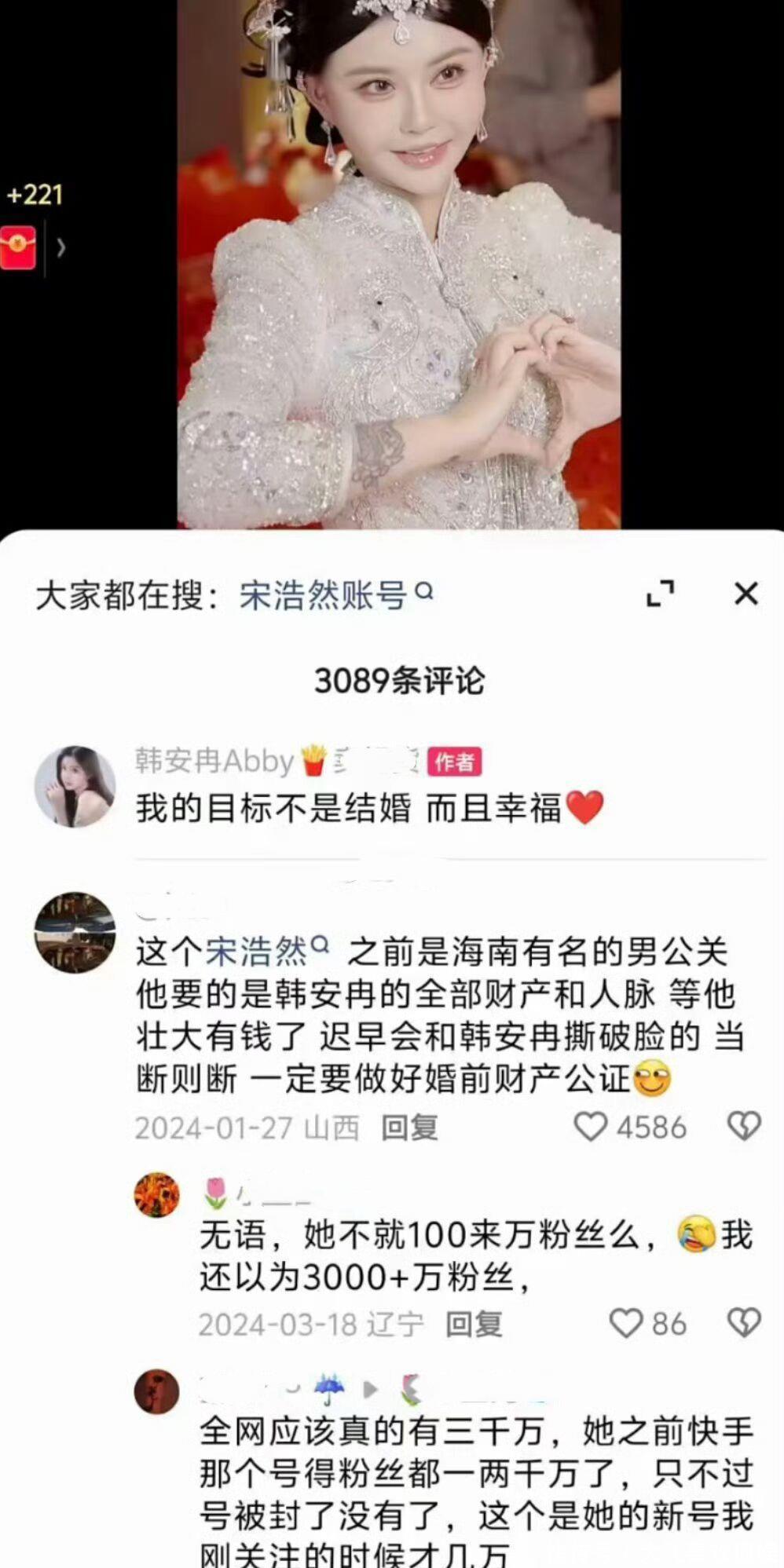Reply to the 2024-01-27 山西 comment
784x1568 pixels.
coord(409,1128)
